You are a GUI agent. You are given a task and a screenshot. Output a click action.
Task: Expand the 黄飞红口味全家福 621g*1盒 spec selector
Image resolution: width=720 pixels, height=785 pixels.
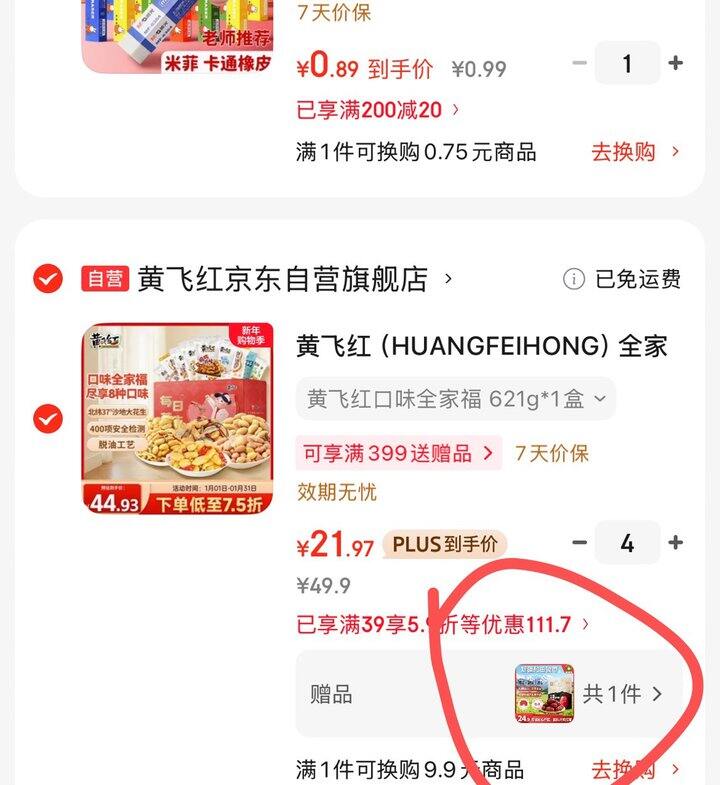pyautogui.click(x=455, y=399)
